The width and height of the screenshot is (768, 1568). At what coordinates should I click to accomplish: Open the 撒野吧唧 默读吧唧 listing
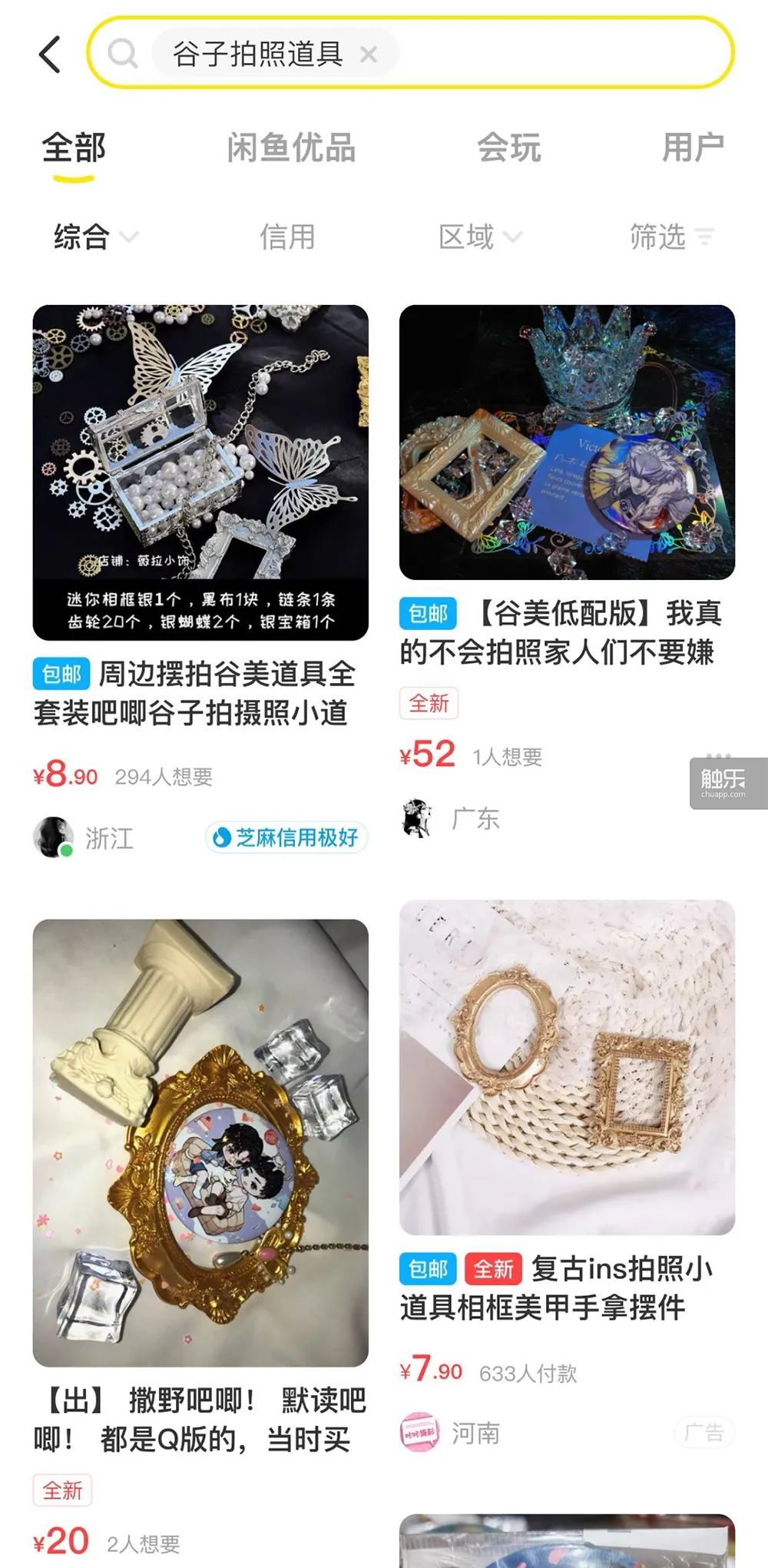[200, 1142]
